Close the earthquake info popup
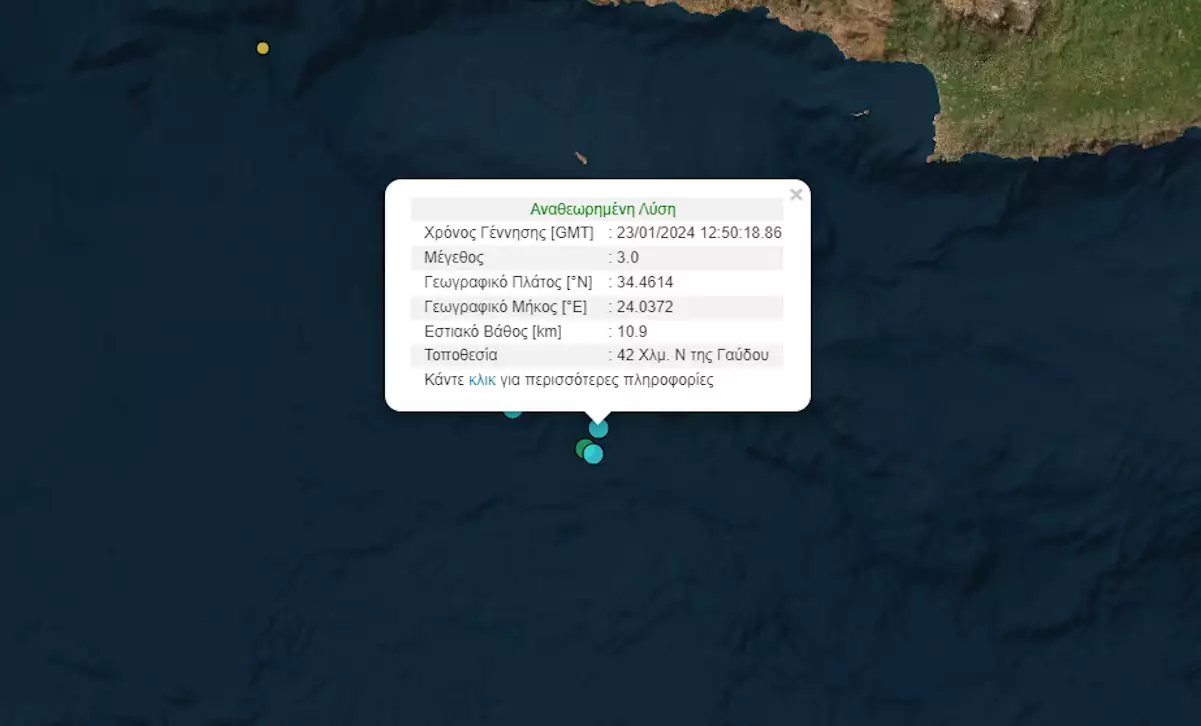 (796, 195)
